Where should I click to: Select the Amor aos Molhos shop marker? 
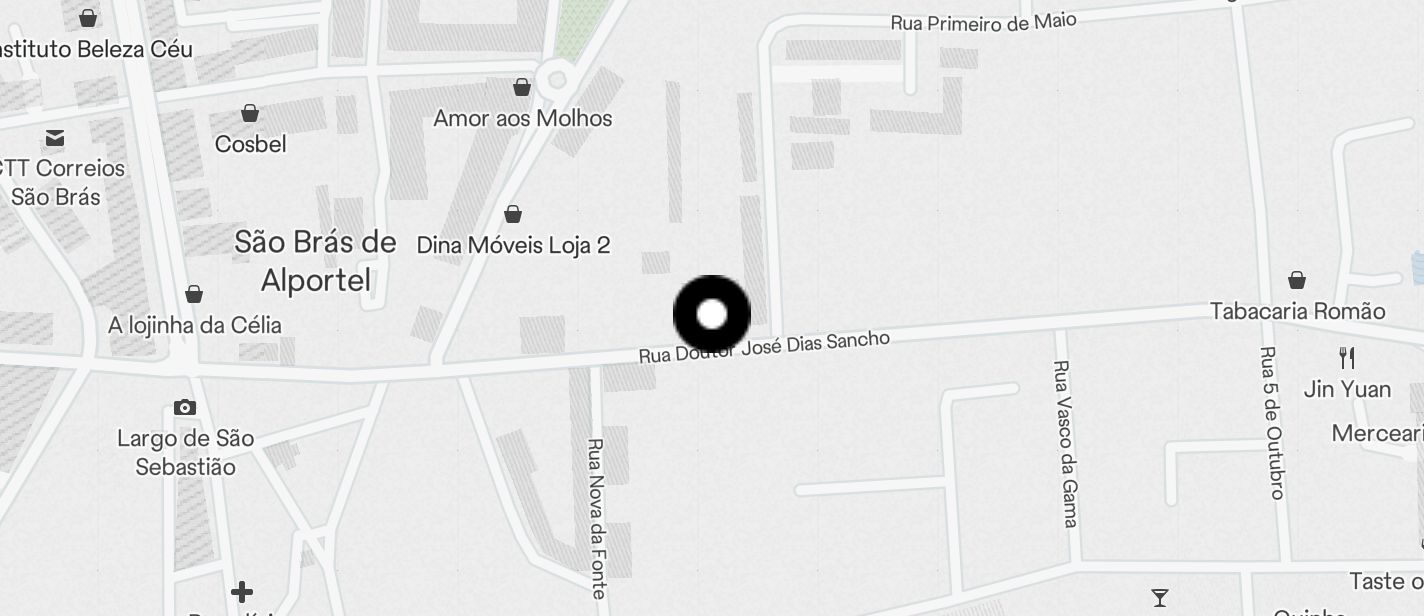click(x=522, y=87)
